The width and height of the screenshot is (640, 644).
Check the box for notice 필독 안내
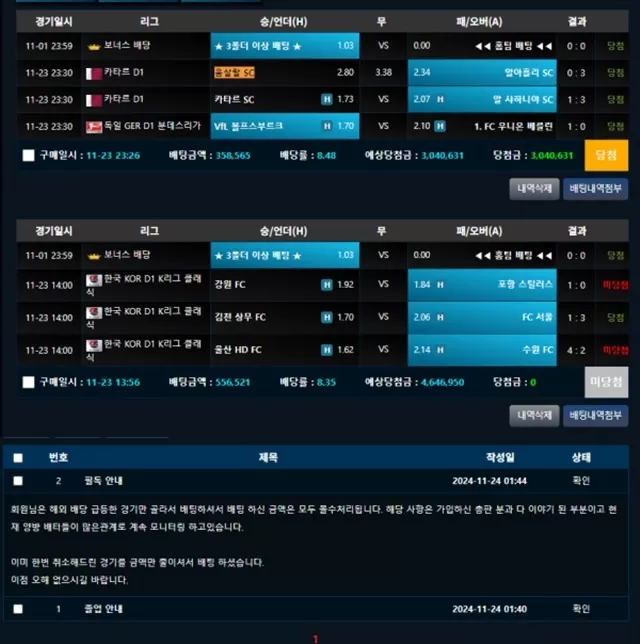click(x=18, y=481)
